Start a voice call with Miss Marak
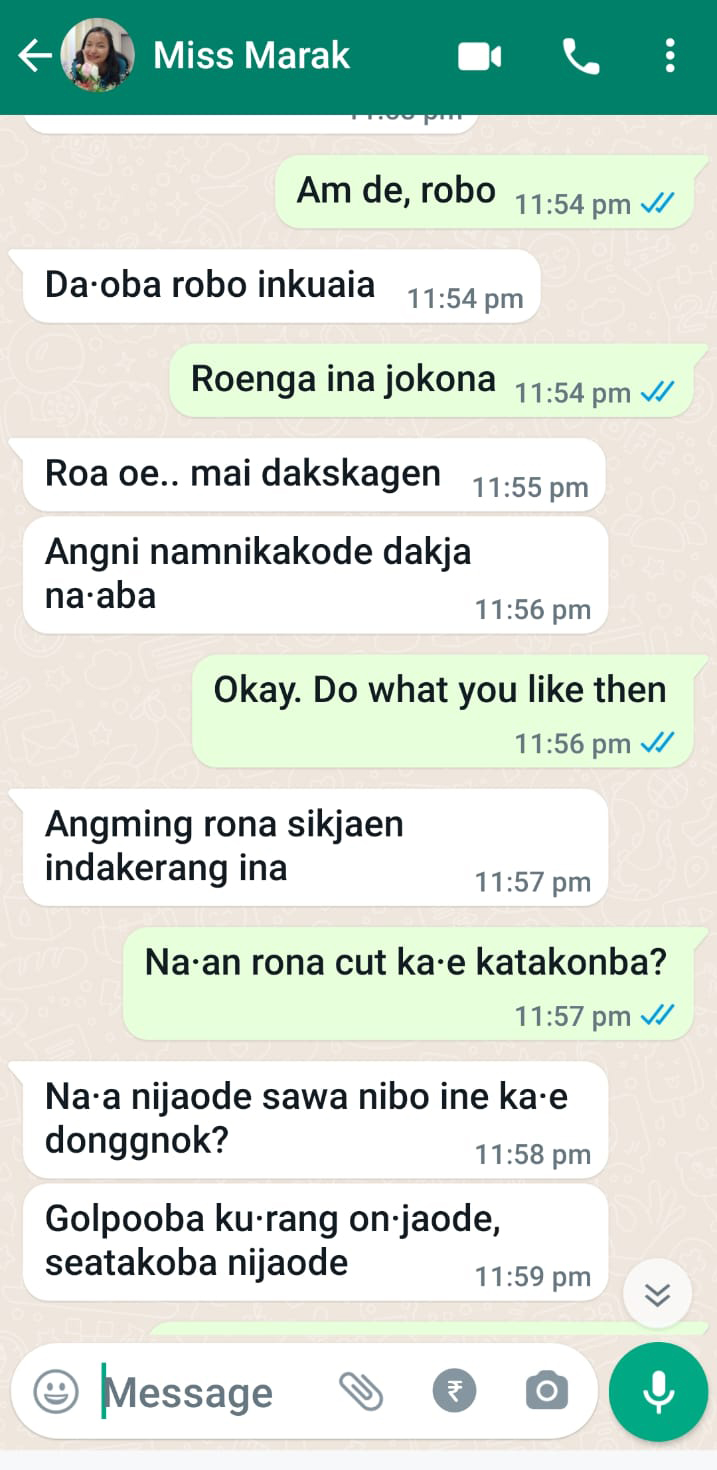Screen dimensions: 717x1470 point(581,57)
